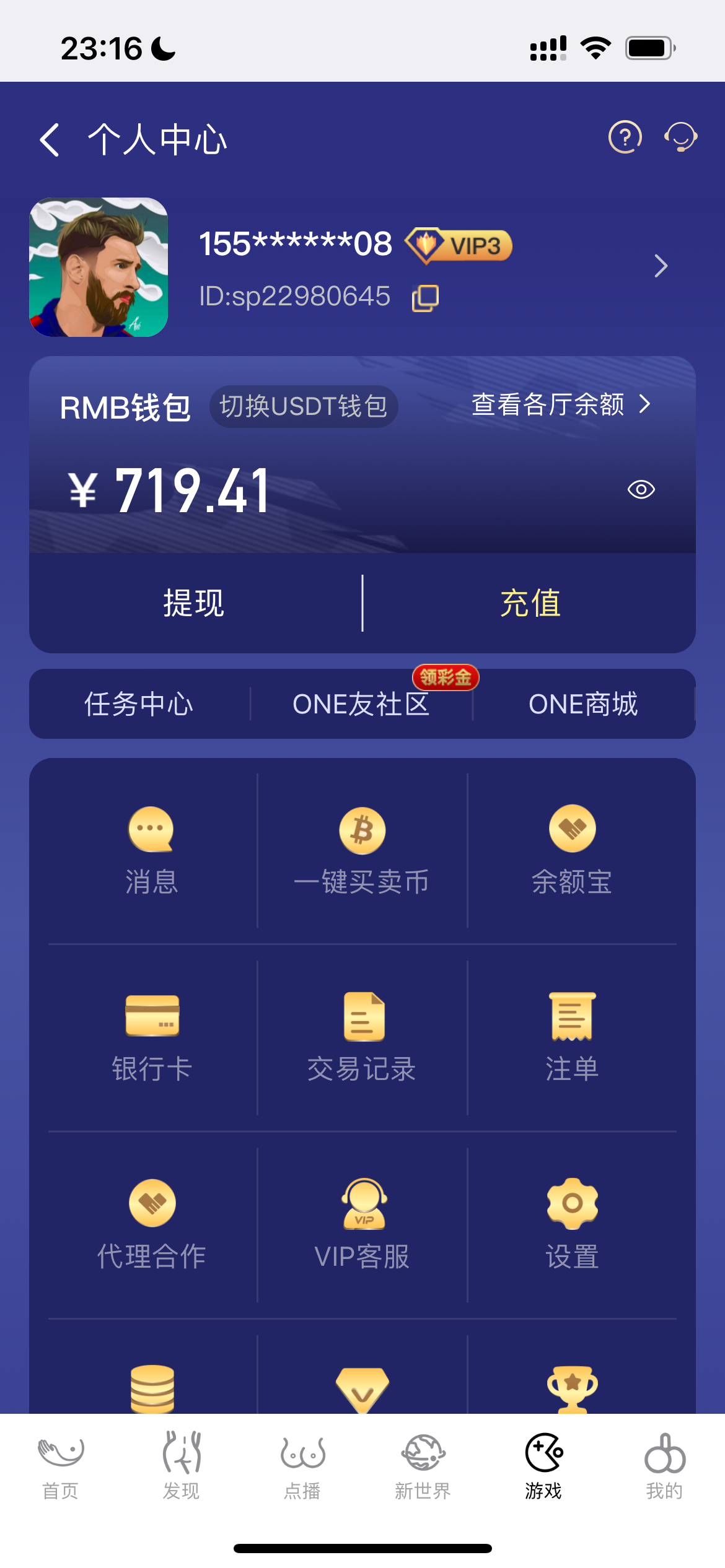Open the help question mark icon

625,137
